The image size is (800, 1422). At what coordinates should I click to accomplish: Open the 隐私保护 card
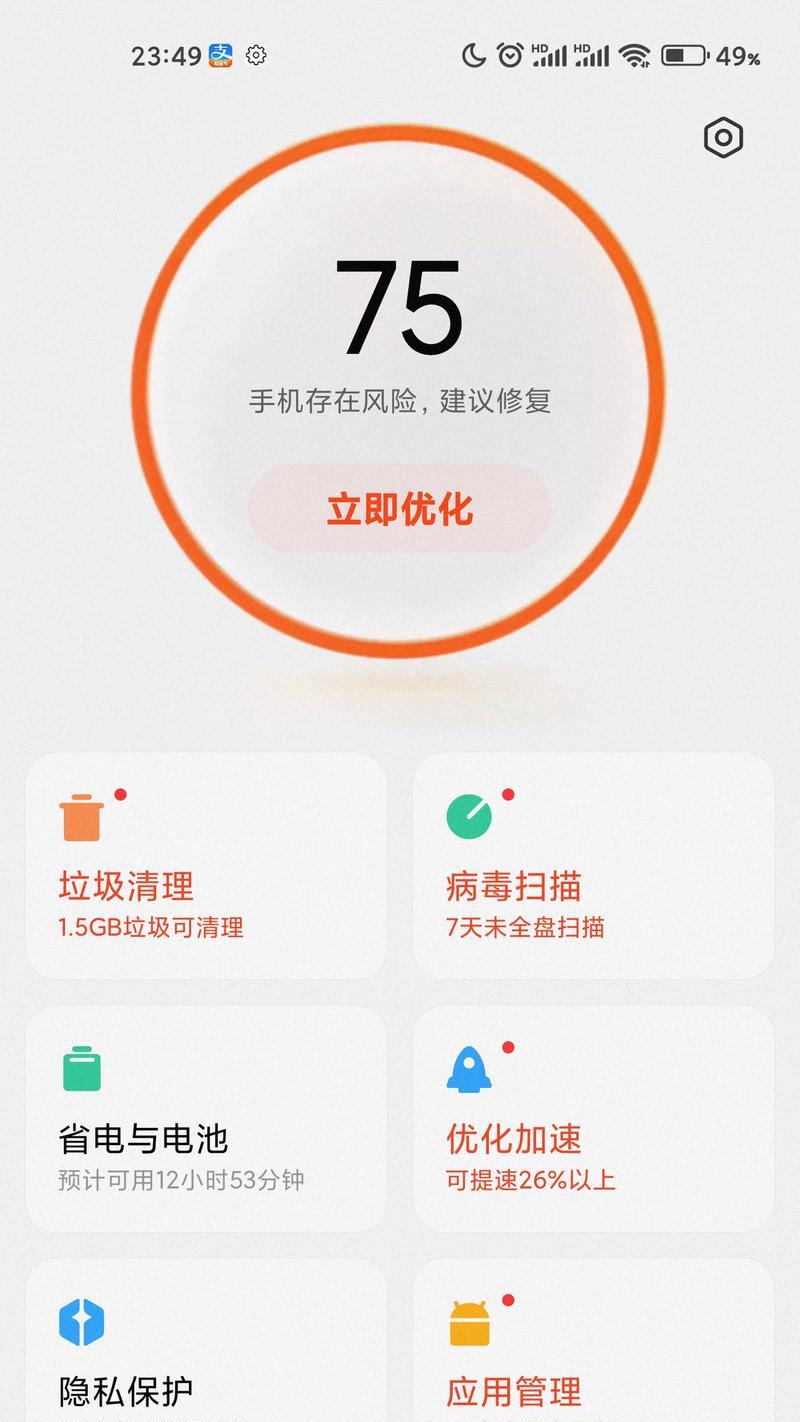205,1350
